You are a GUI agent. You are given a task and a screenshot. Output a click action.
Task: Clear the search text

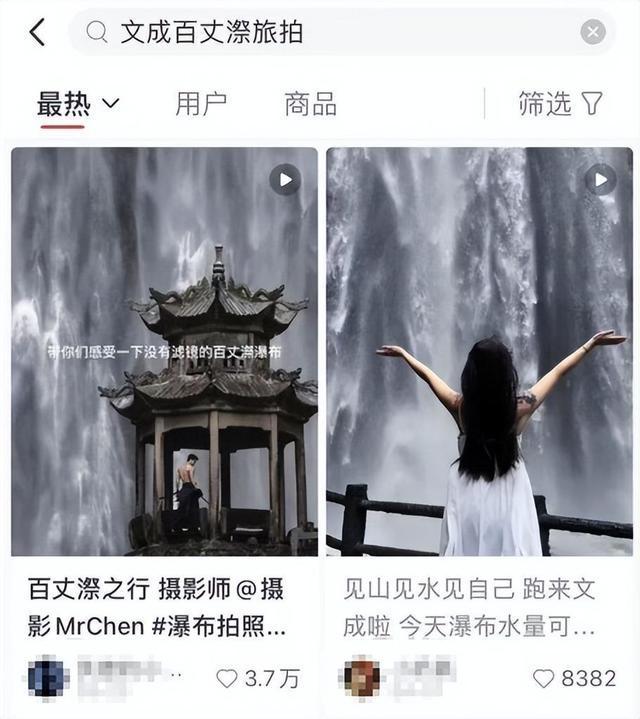pyautogui.click(x=593, y=33)
